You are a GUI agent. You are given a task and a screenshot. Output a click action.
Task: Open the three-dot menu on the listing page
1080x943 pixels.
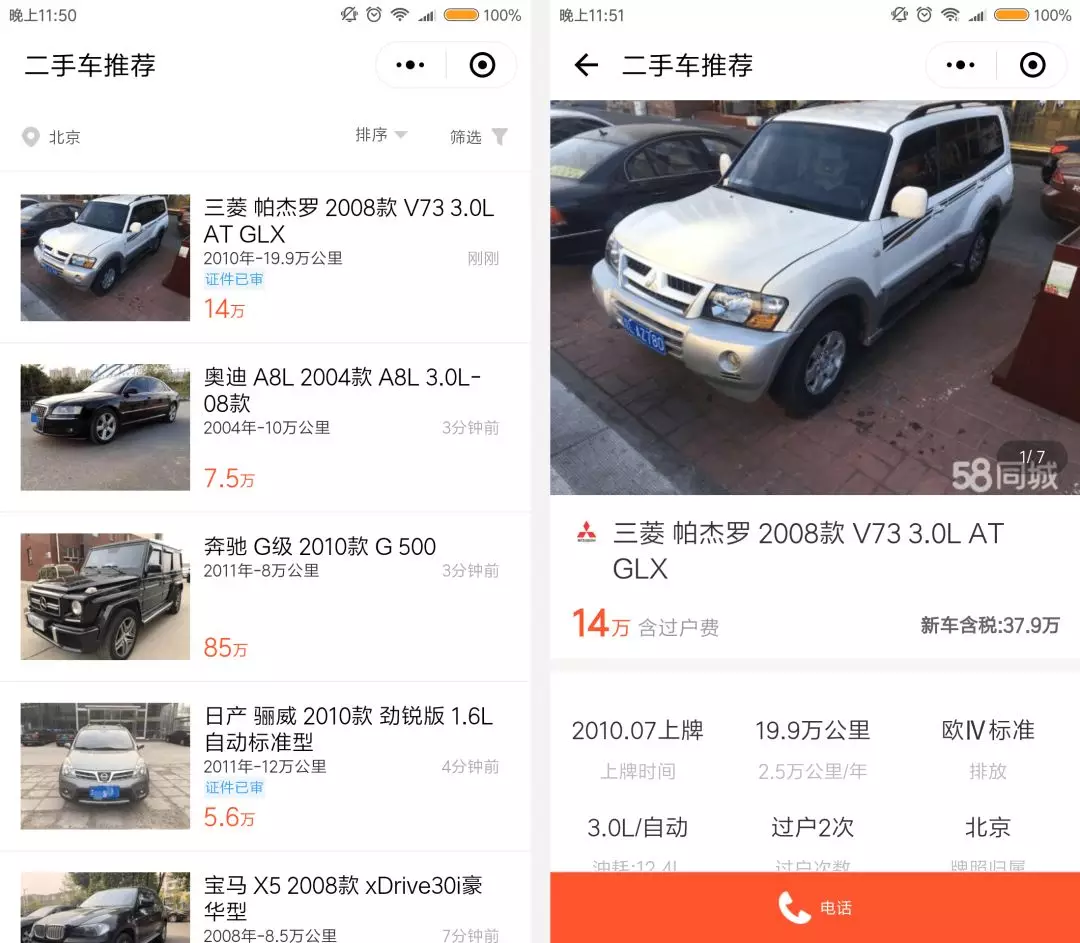pos(411,66)
